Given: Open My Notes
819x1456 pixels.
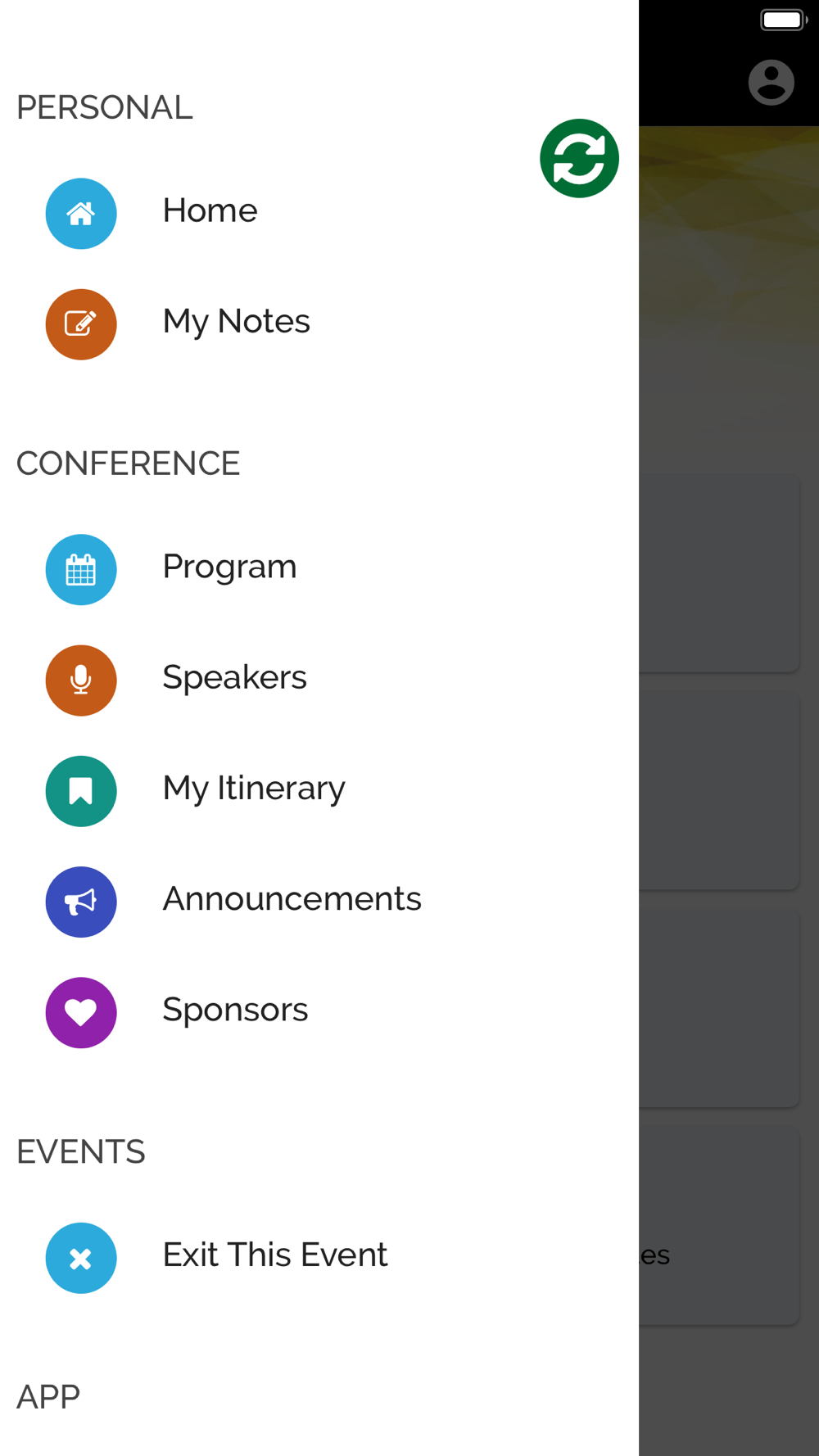Looking at the screenshot, I should [319, 323].
